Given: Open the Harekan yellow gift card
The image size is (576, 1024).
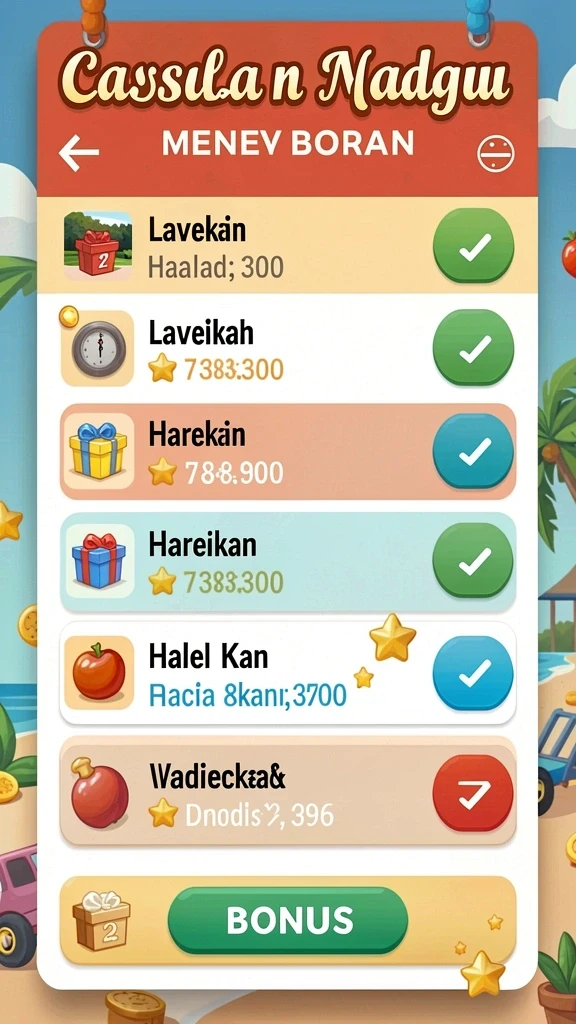Looking at the screenshot, I should pyautogui.click(x=288, y=451).
